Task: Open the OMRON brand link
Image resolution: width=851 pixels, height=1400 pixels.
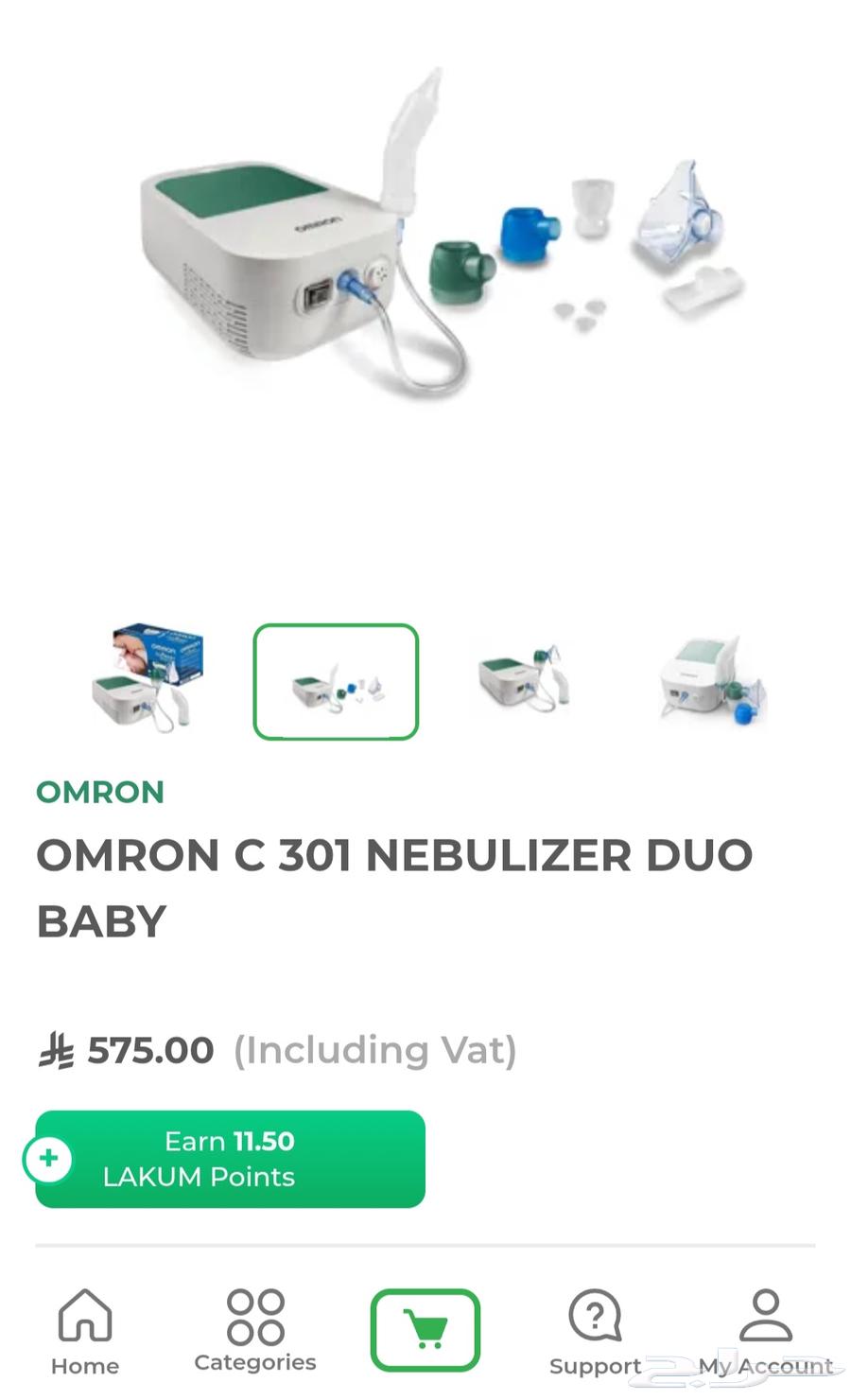Action: pyautogui.click(x=100, y=792)
